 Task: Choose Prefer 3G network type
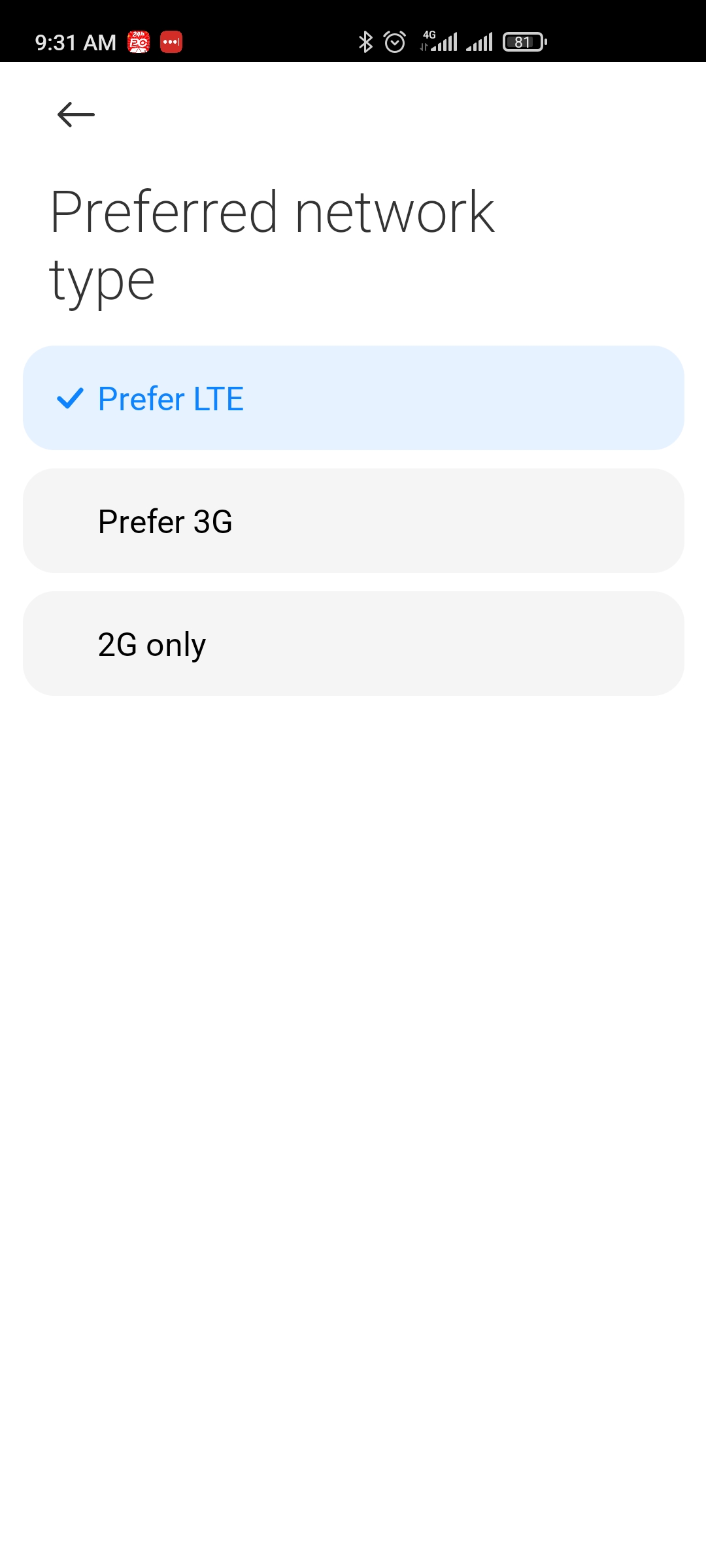pyautogui.click(x=354, y=521)
